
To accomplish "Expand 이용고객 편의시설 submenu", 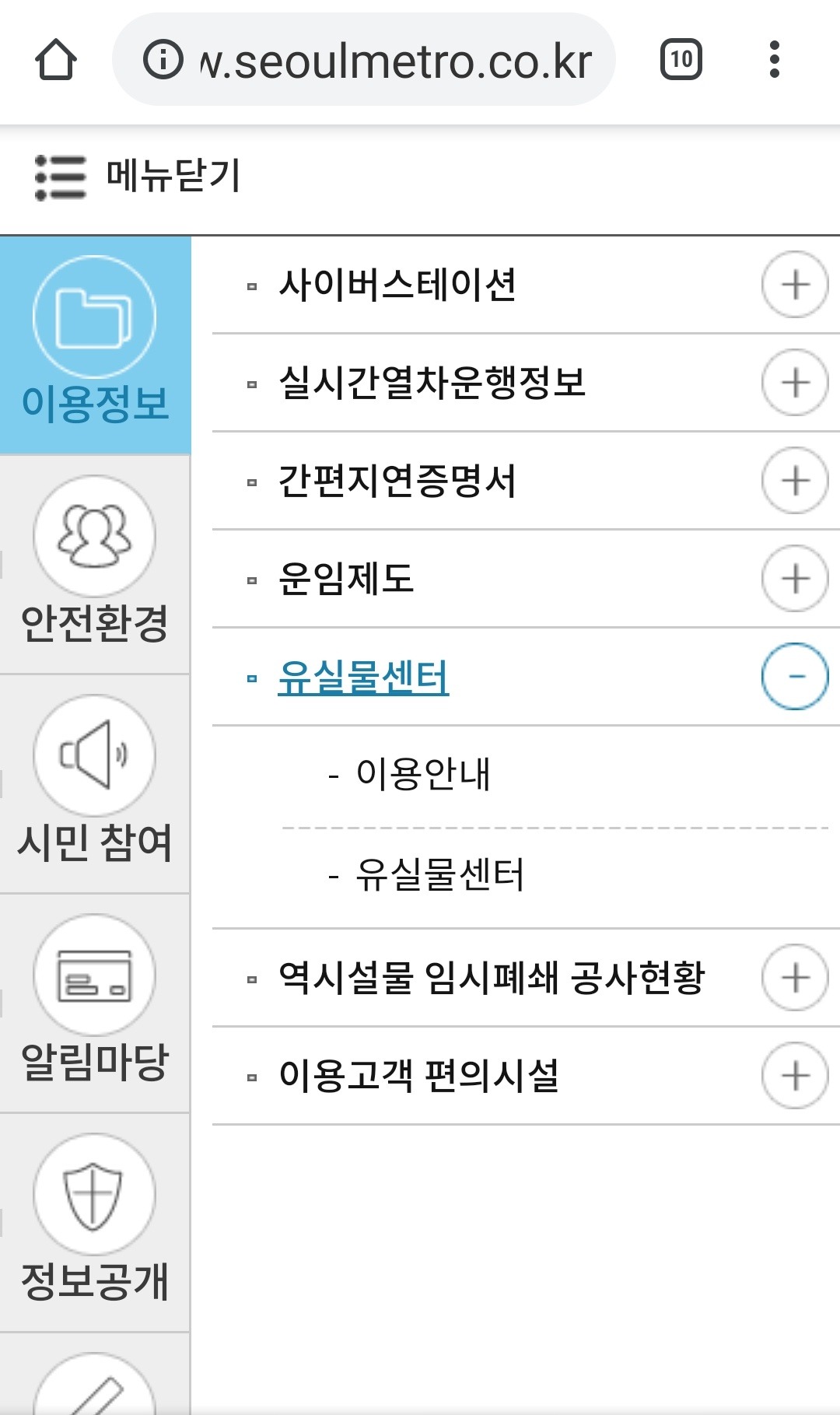I will click(x=794, y=1076).
